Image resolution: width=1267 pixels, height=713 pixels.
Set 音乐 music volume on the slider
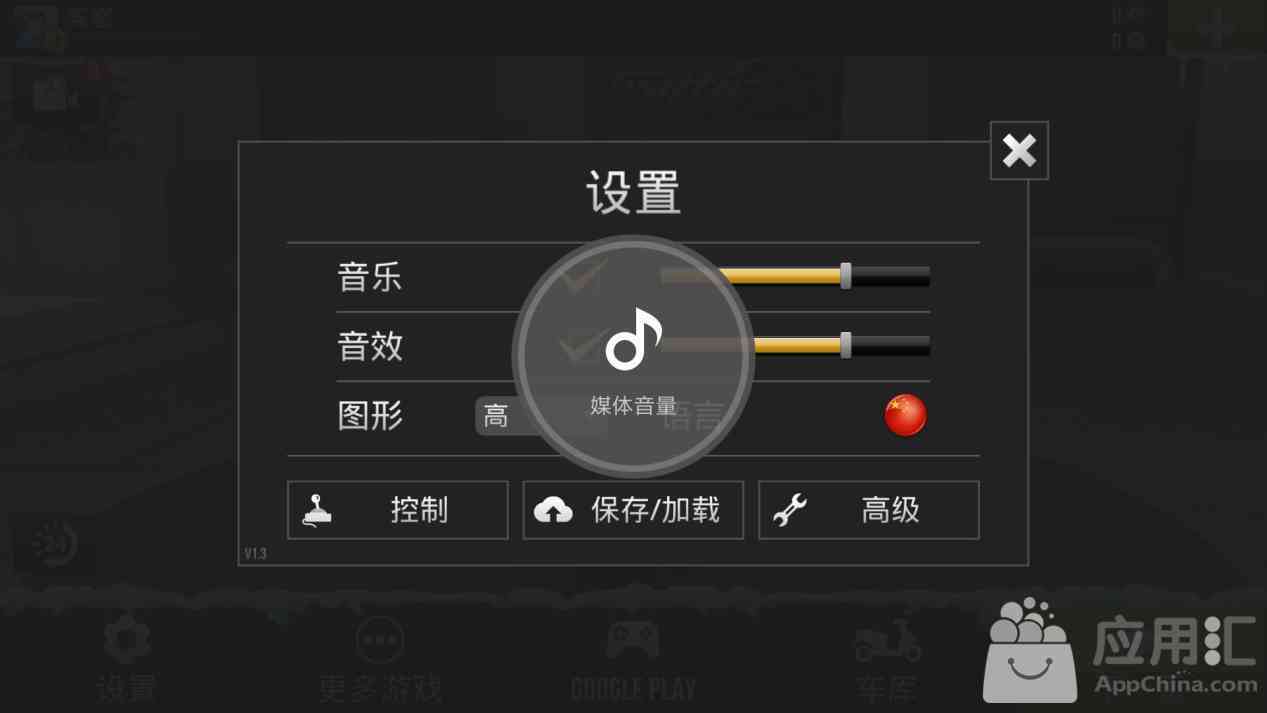pos(845,277)
